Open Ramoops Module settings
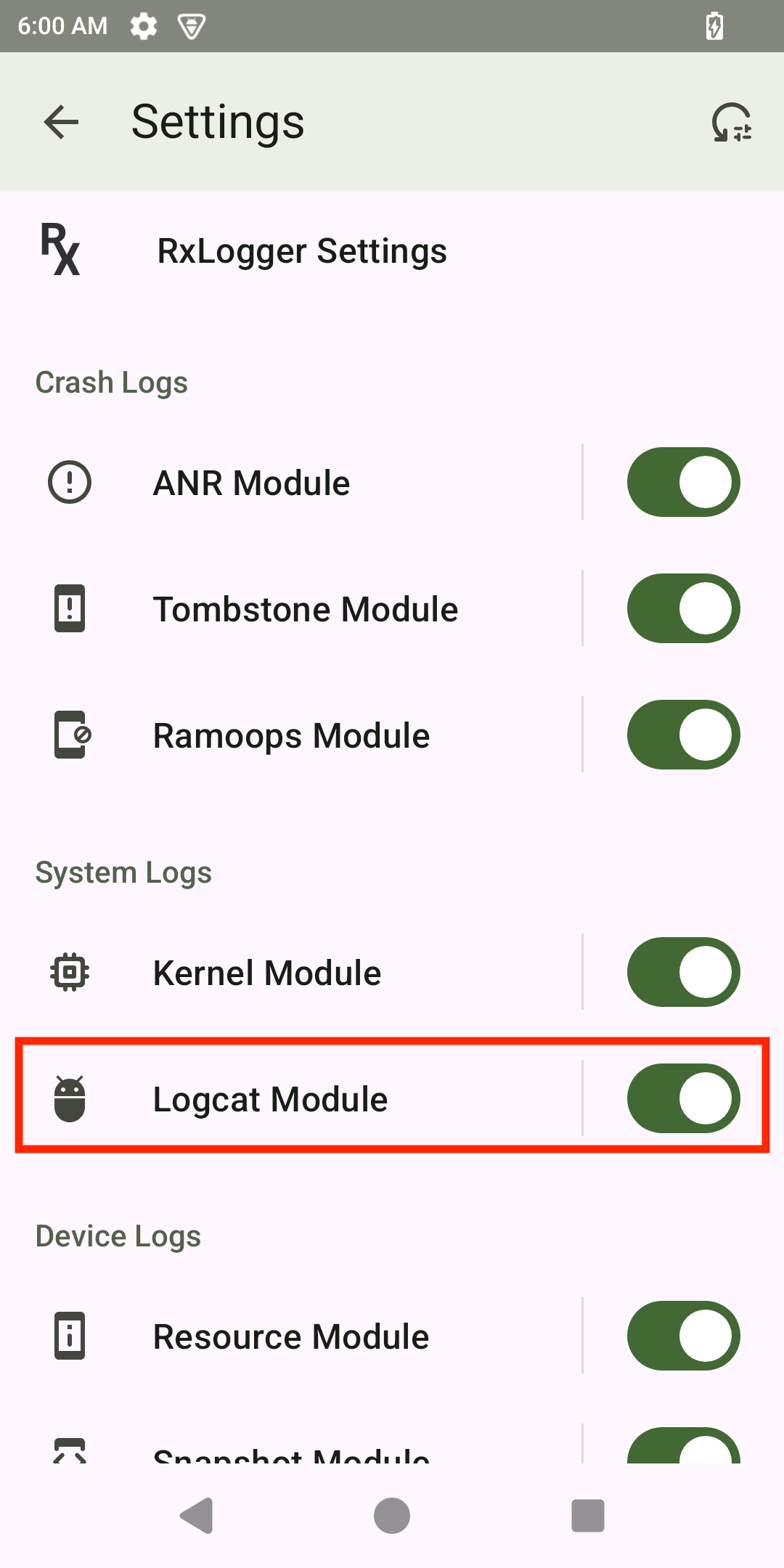The image size is (784, 1568). click(x=290, y=735)
